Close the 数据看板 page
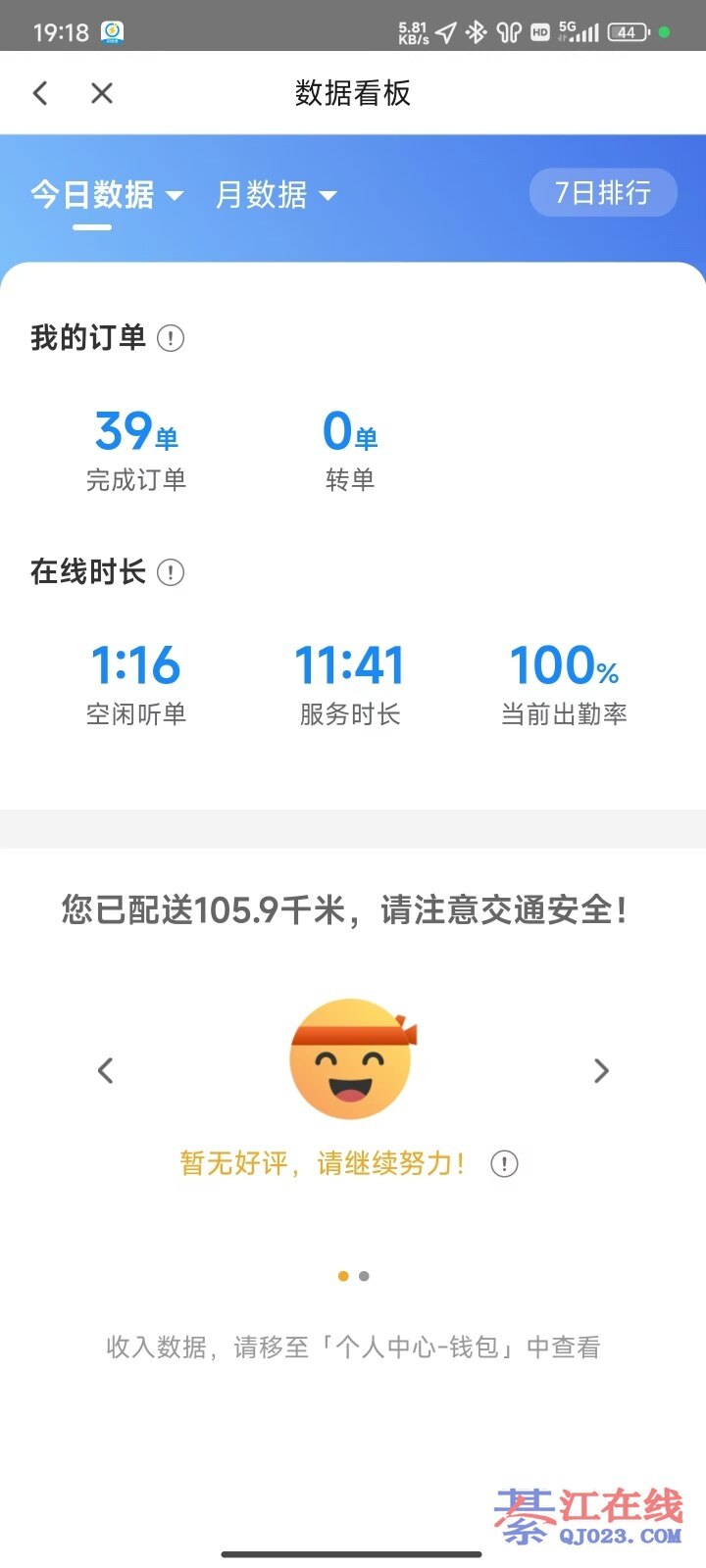Screen dimensions: 706x1568 [x=102, y=93]
